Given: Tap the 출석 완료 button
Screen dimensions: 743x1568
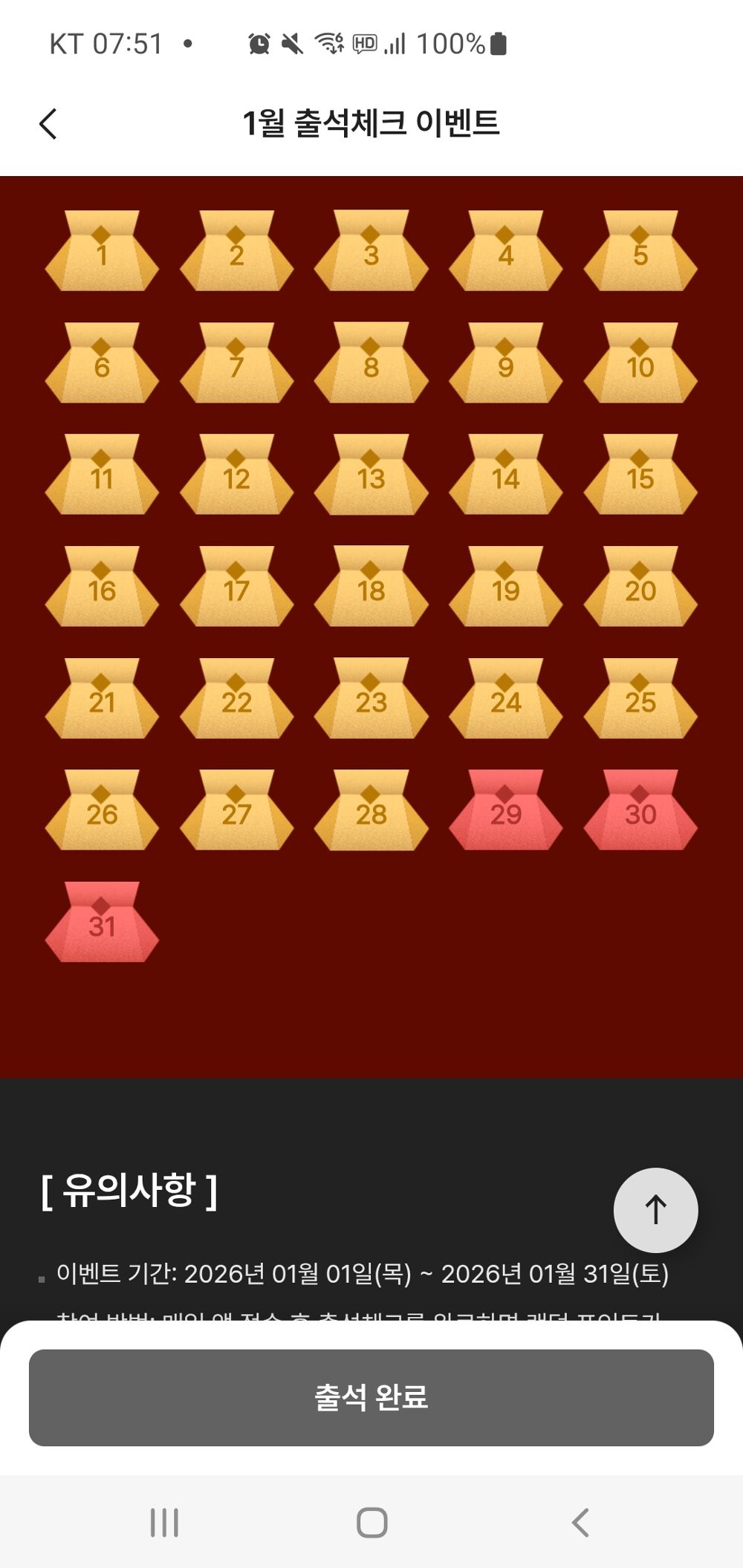Looking at the screenshot, I should [x=371, y=1397].
